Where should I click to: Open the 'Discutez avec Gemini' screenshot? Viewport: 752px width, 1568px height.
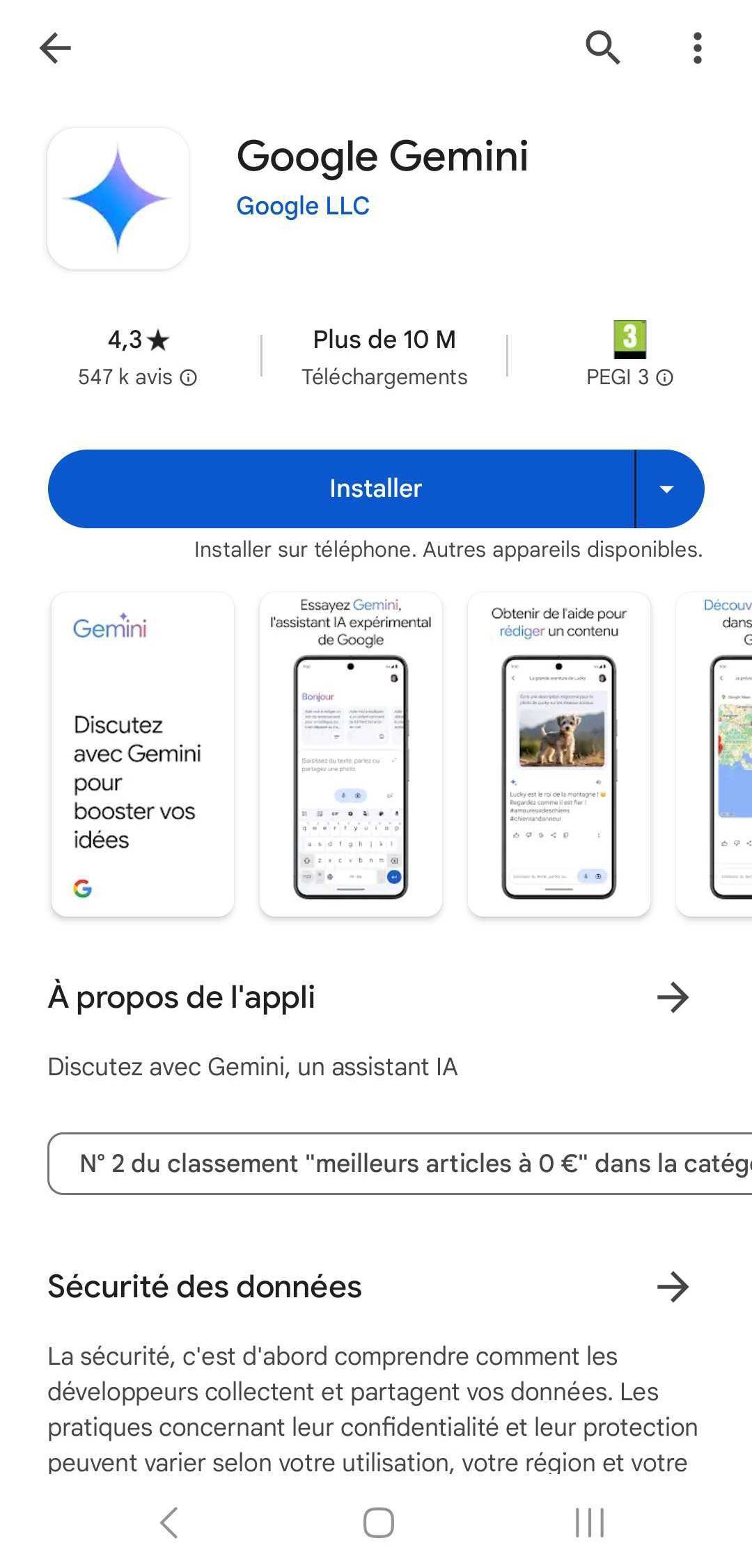[143, 754]
